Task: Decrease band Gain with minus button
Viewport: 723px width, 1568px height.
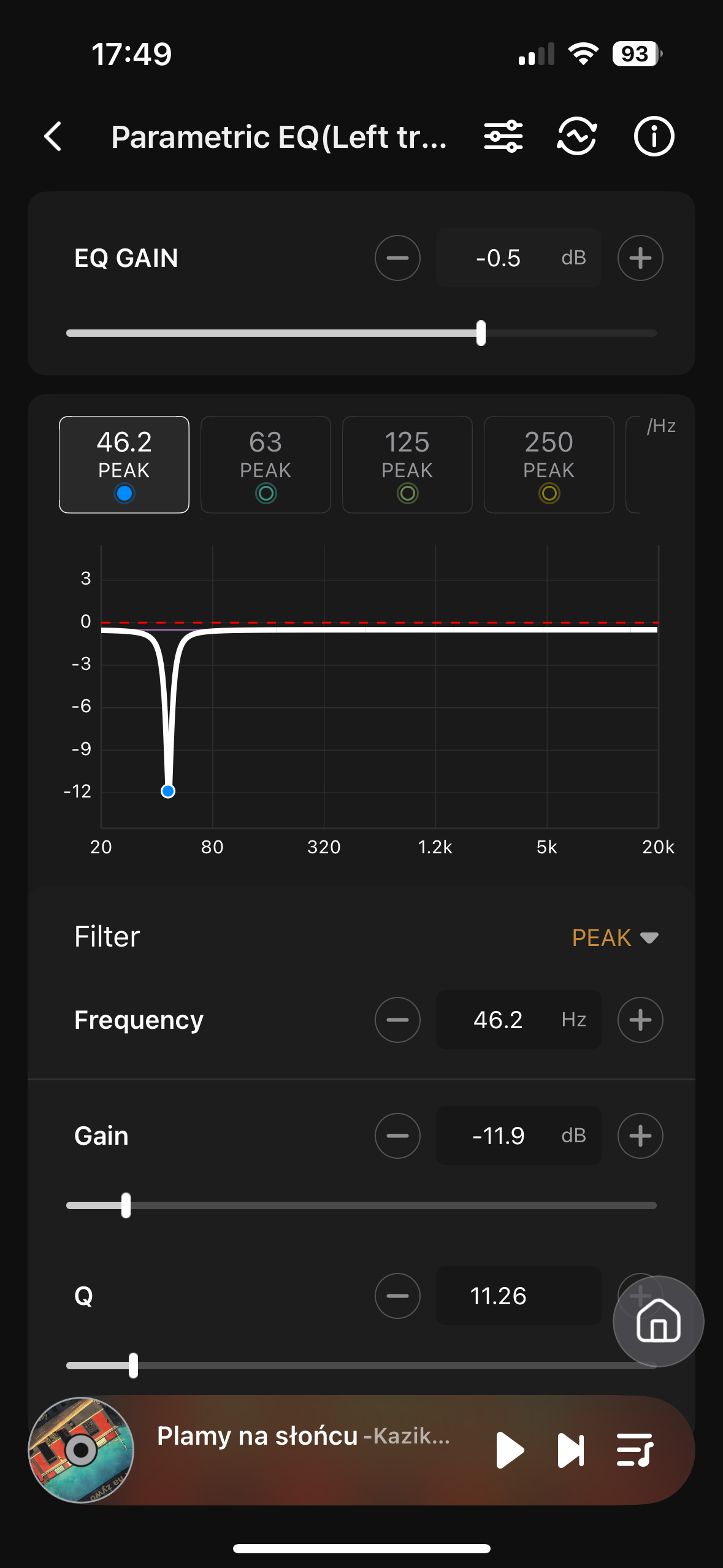Action: 397,1136
